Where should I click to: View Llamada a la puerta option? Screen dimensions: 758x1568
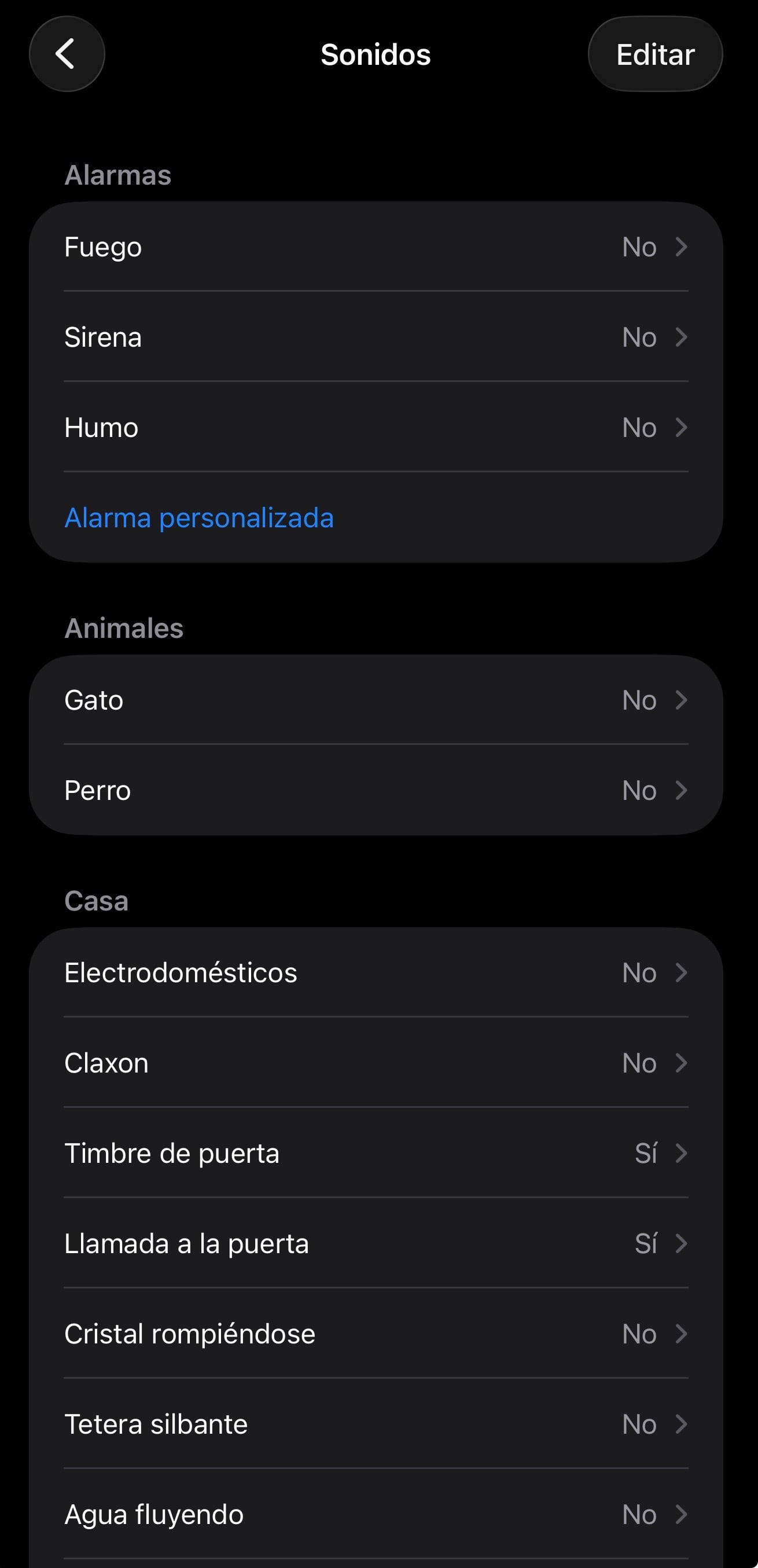[x=376, y=1243]
